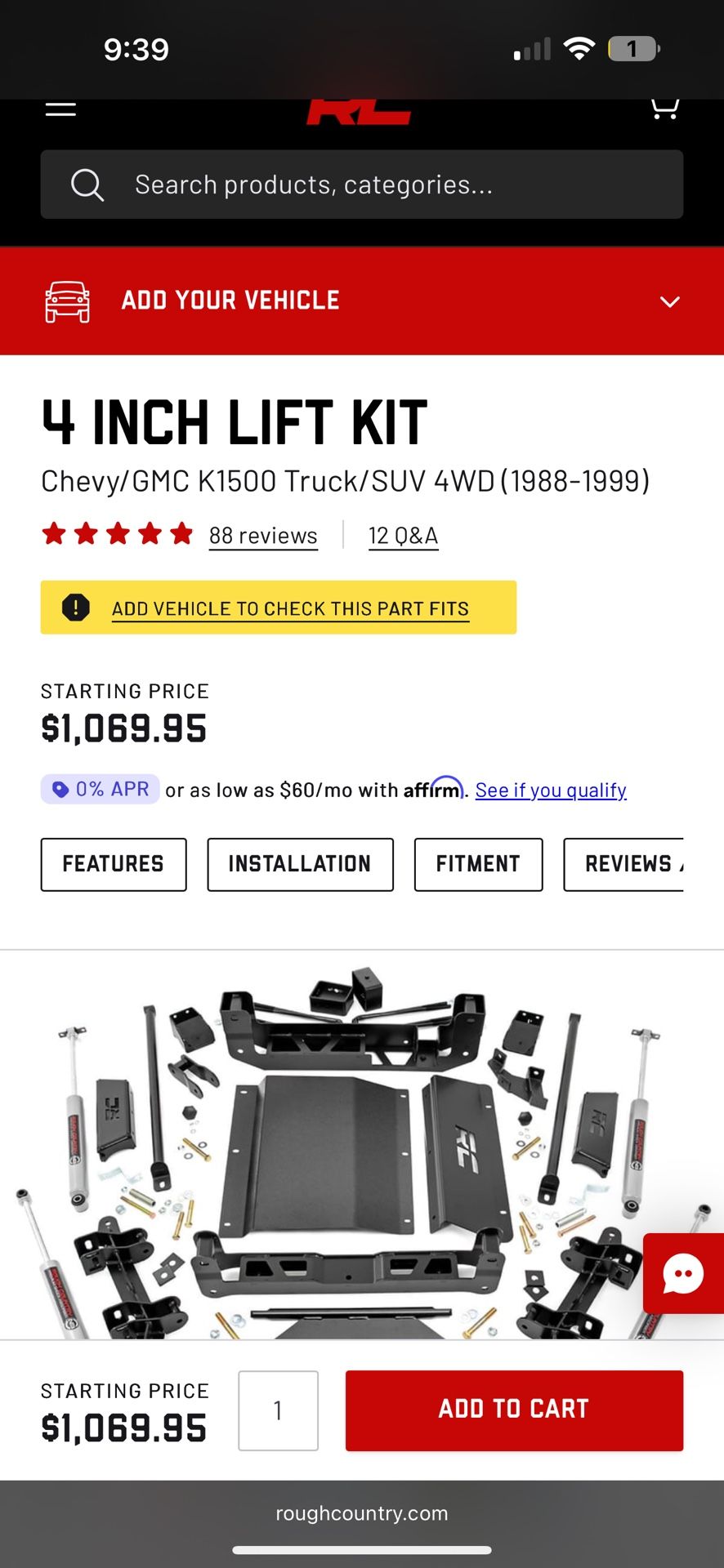Tap the roughcountry.com address bar
Screen dimensions: 724x1568
[x=361, y=1513]
